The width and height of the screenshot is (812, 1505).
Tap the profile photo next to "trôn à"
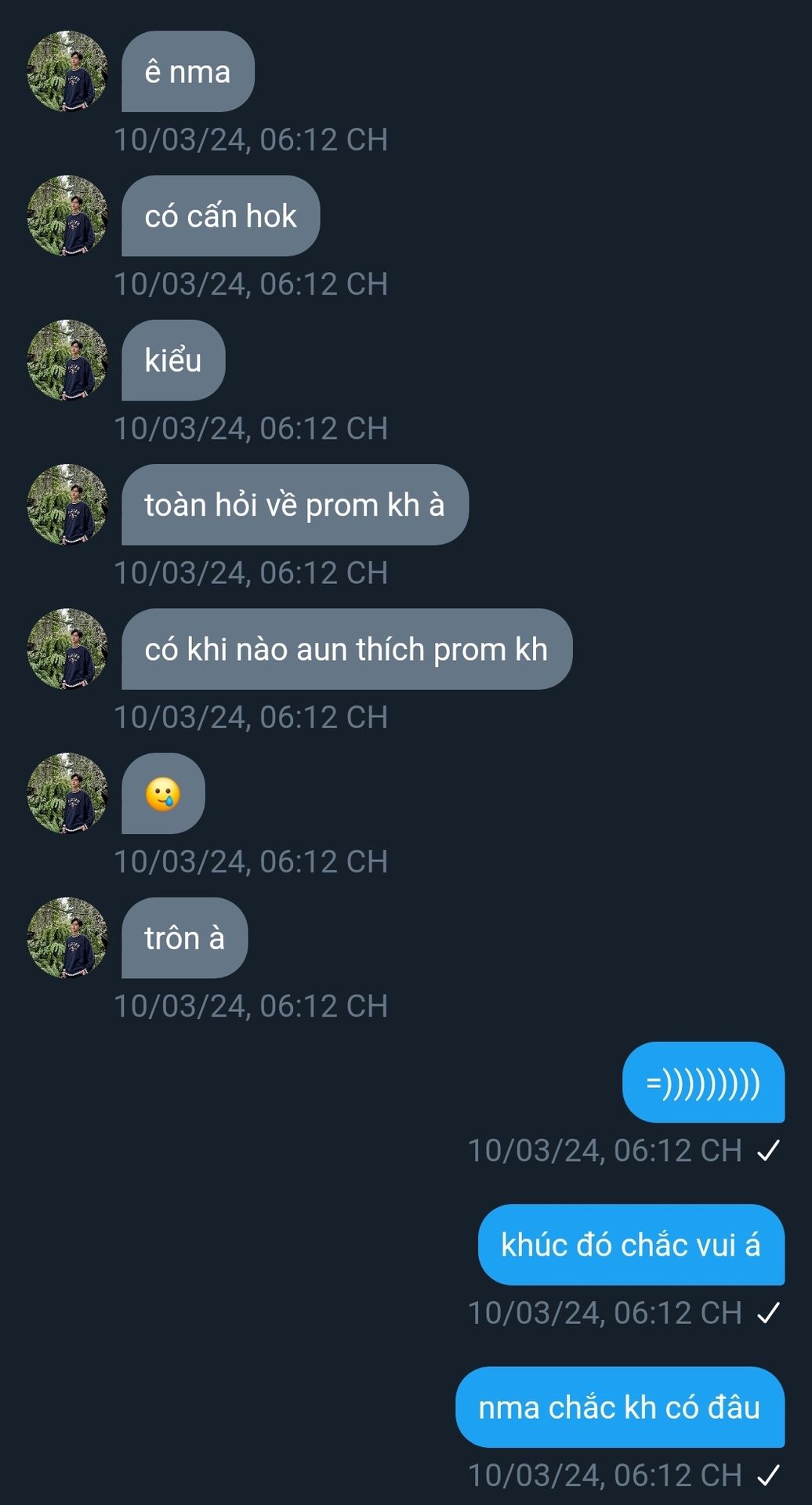click(67, 937)
